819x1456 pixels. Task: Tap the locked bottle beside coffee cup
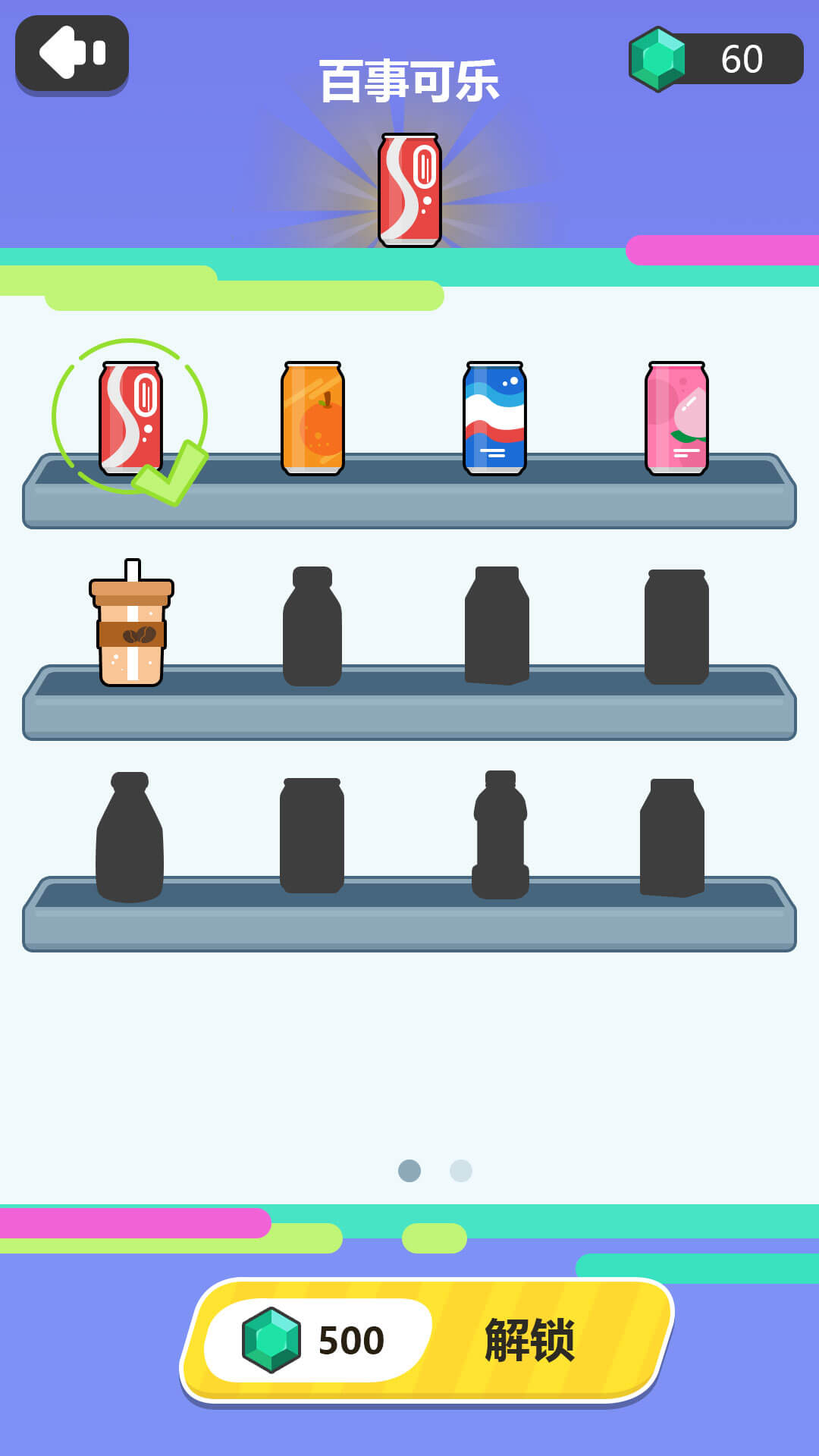pos(312,626)
